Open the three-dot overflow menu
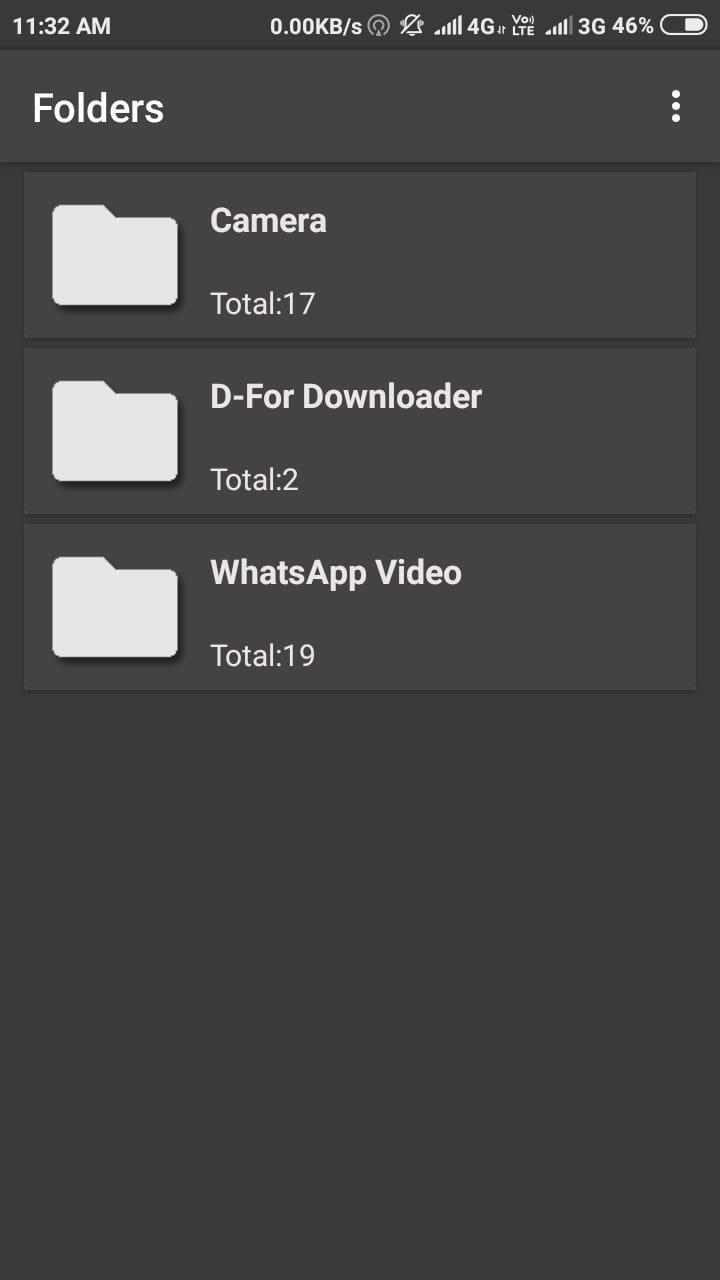The height and width of the screenshot is (1280, 720). [676, 106]
